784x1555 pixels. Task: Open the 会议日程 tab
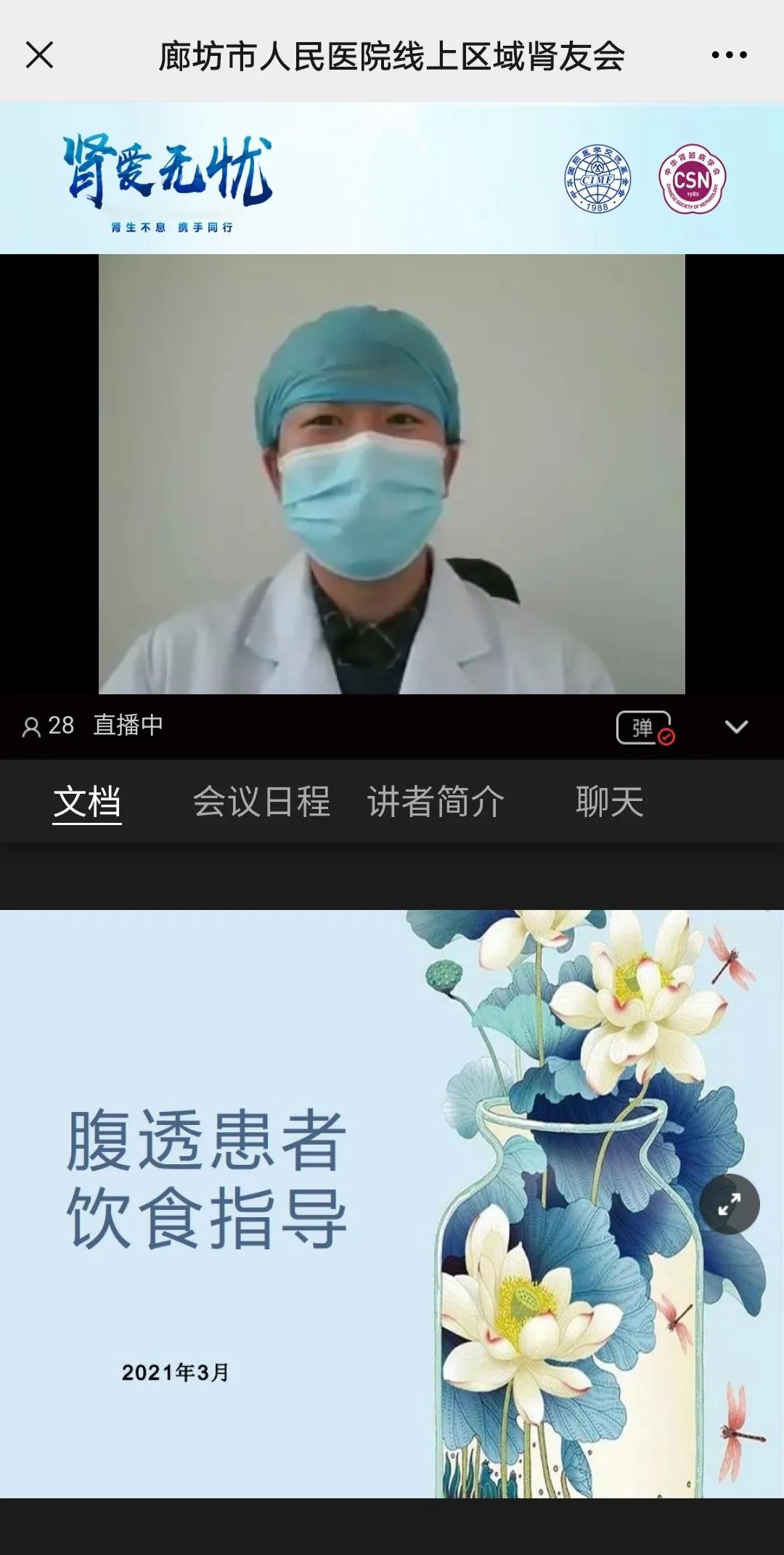tap(261, 803)
